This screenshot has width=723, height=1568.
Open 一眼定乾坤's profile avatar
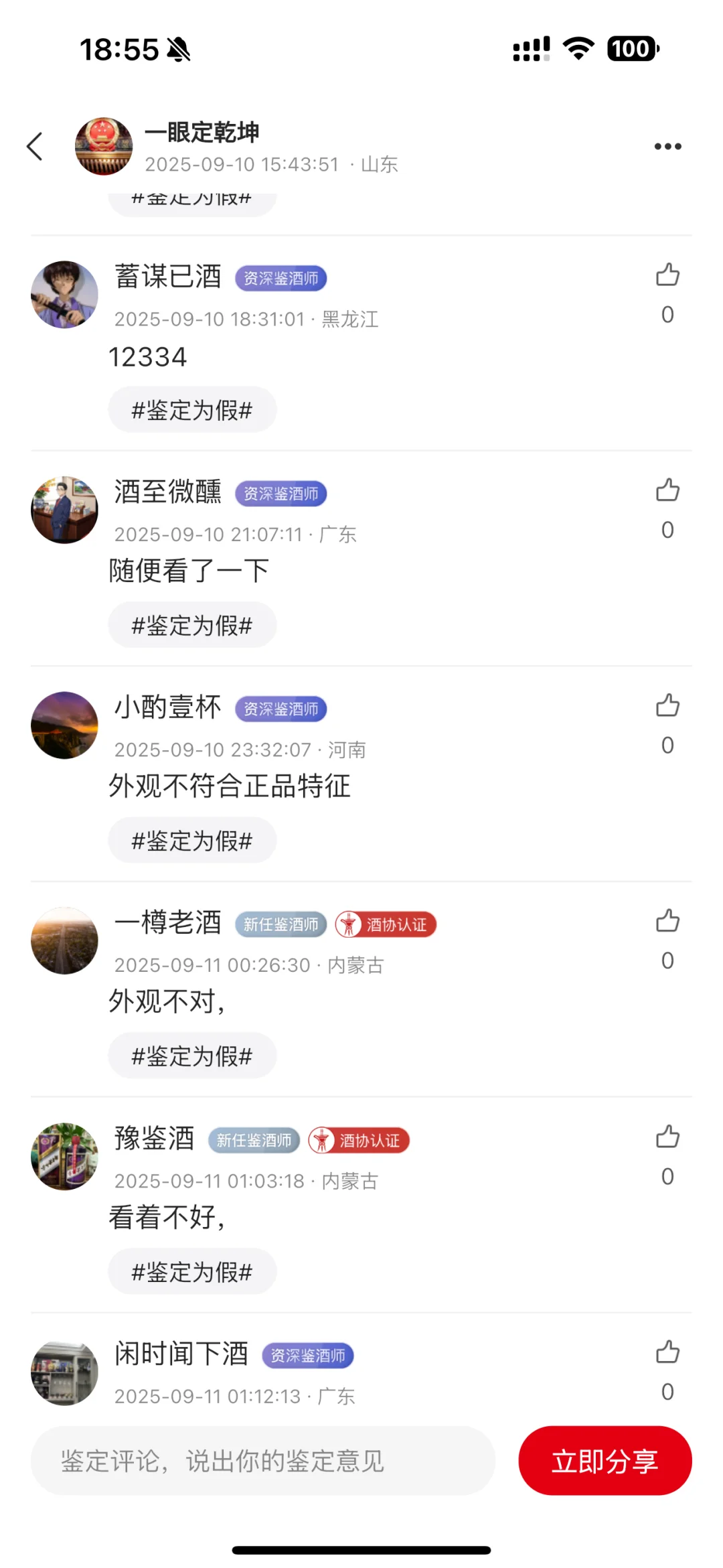click(x=104, y=146)
